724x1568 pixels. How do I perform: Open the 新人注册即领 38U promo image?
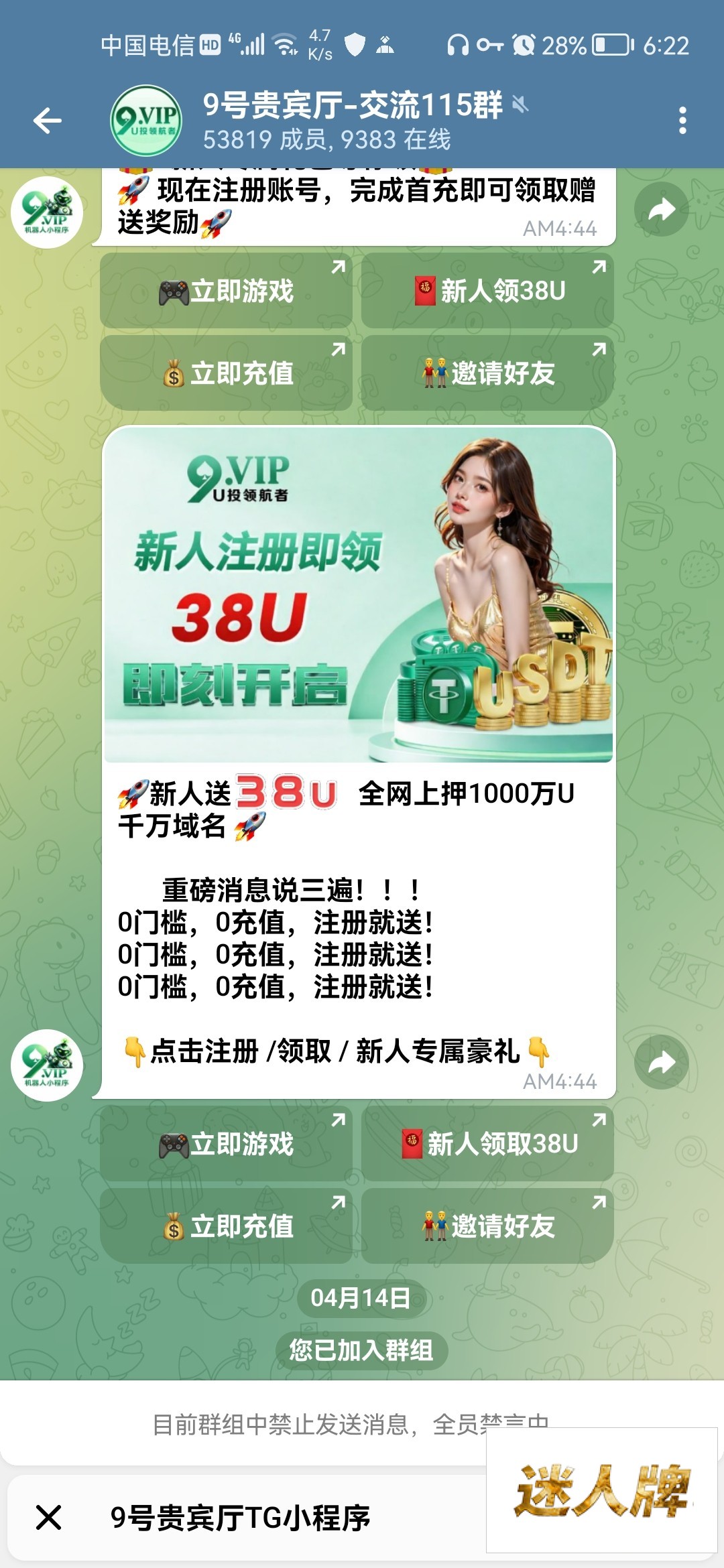(359, 595)
